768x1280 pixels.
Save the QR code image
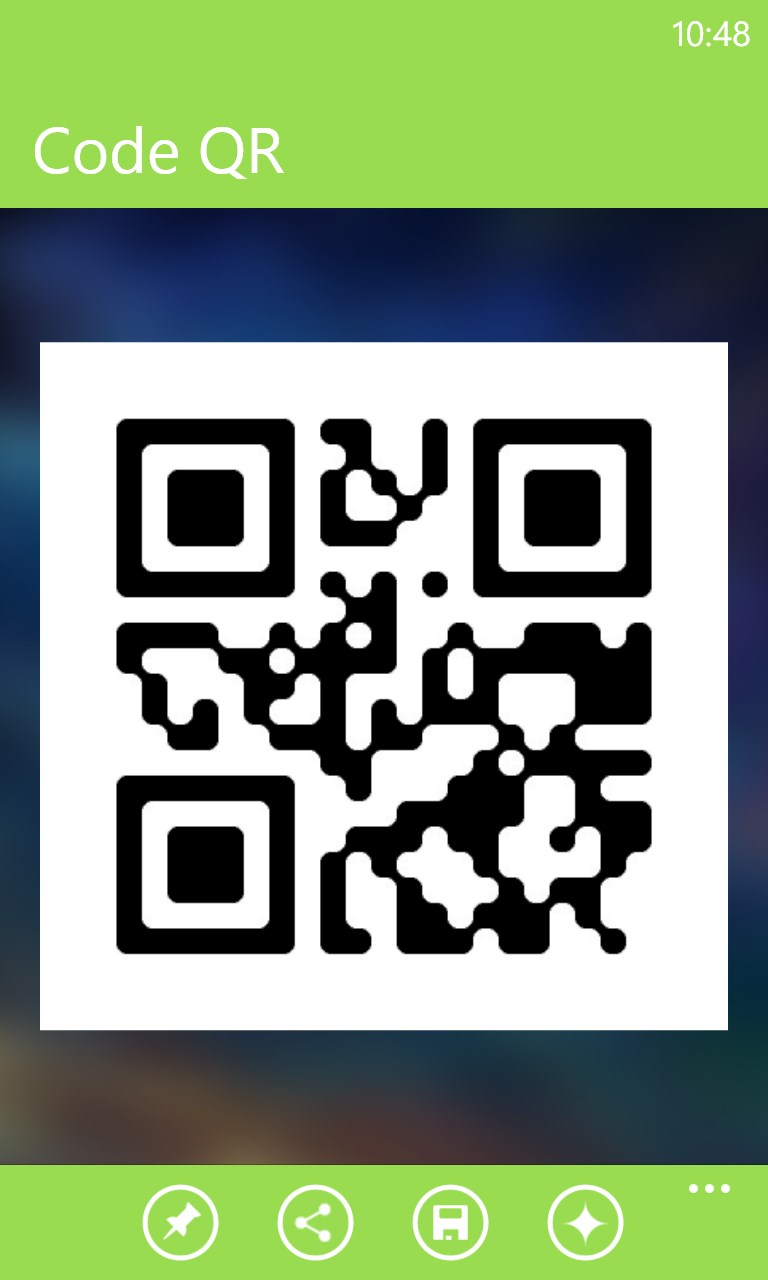(x=450, y=1222)
